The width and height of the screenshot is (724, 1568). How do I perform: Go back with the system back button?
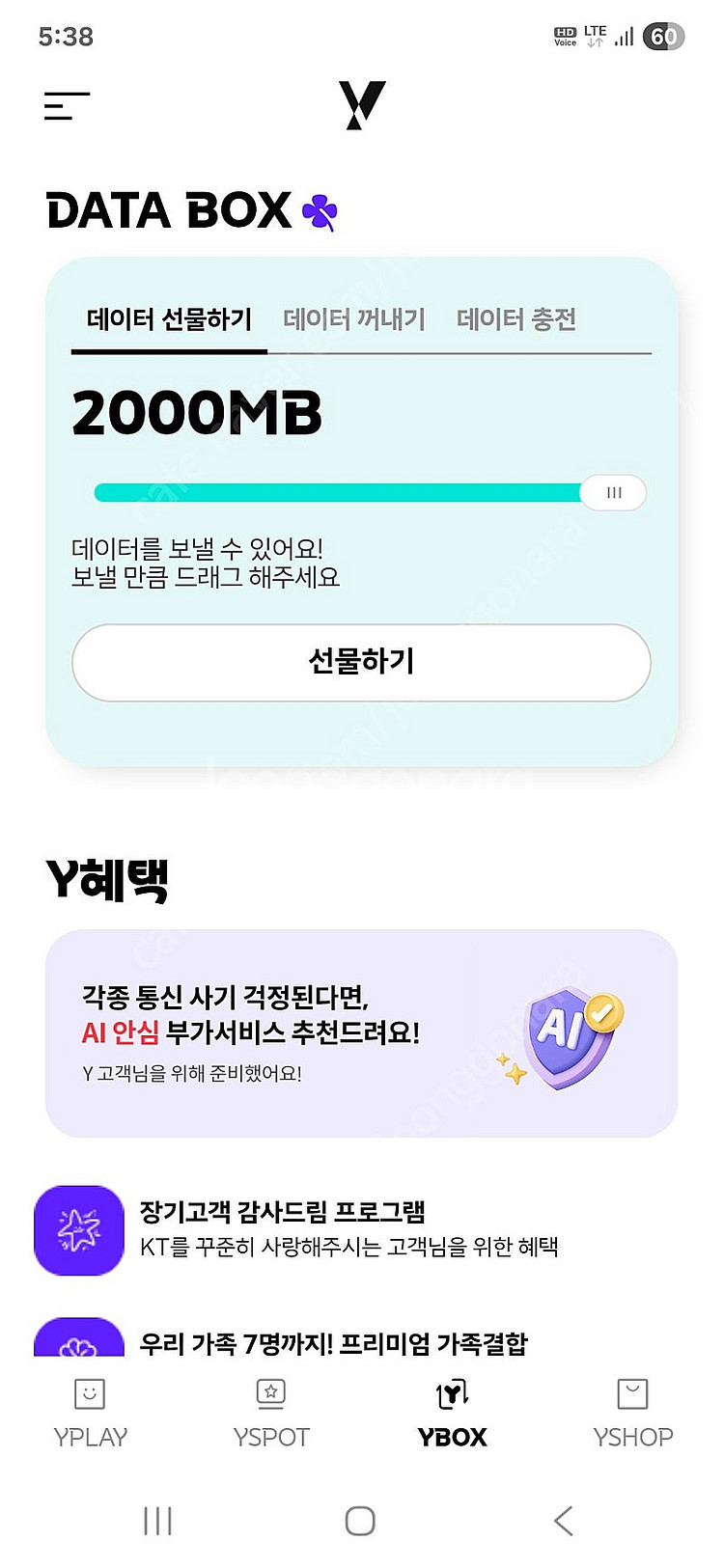click(x=564, y=1521)
